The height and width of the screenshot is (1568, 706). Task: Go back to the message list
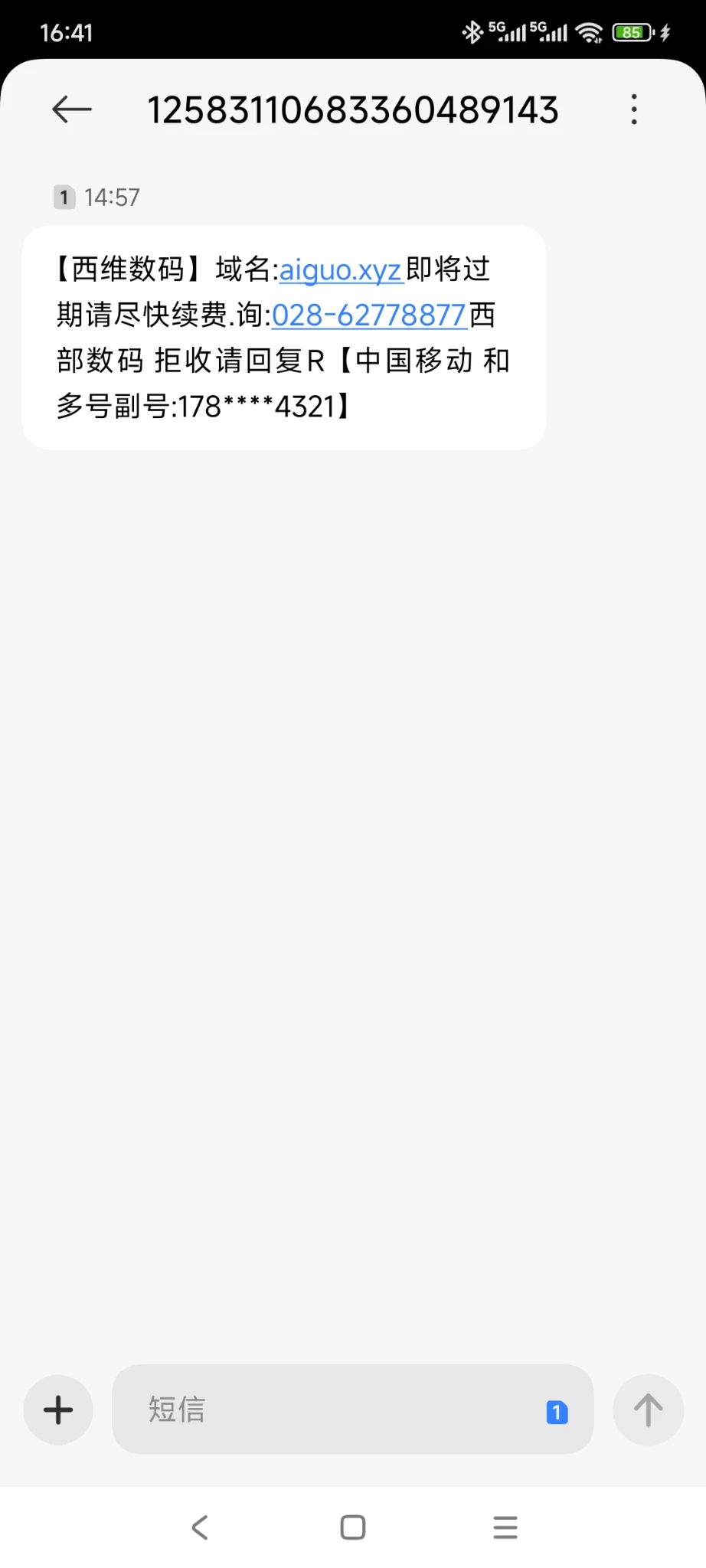(72, 109)
